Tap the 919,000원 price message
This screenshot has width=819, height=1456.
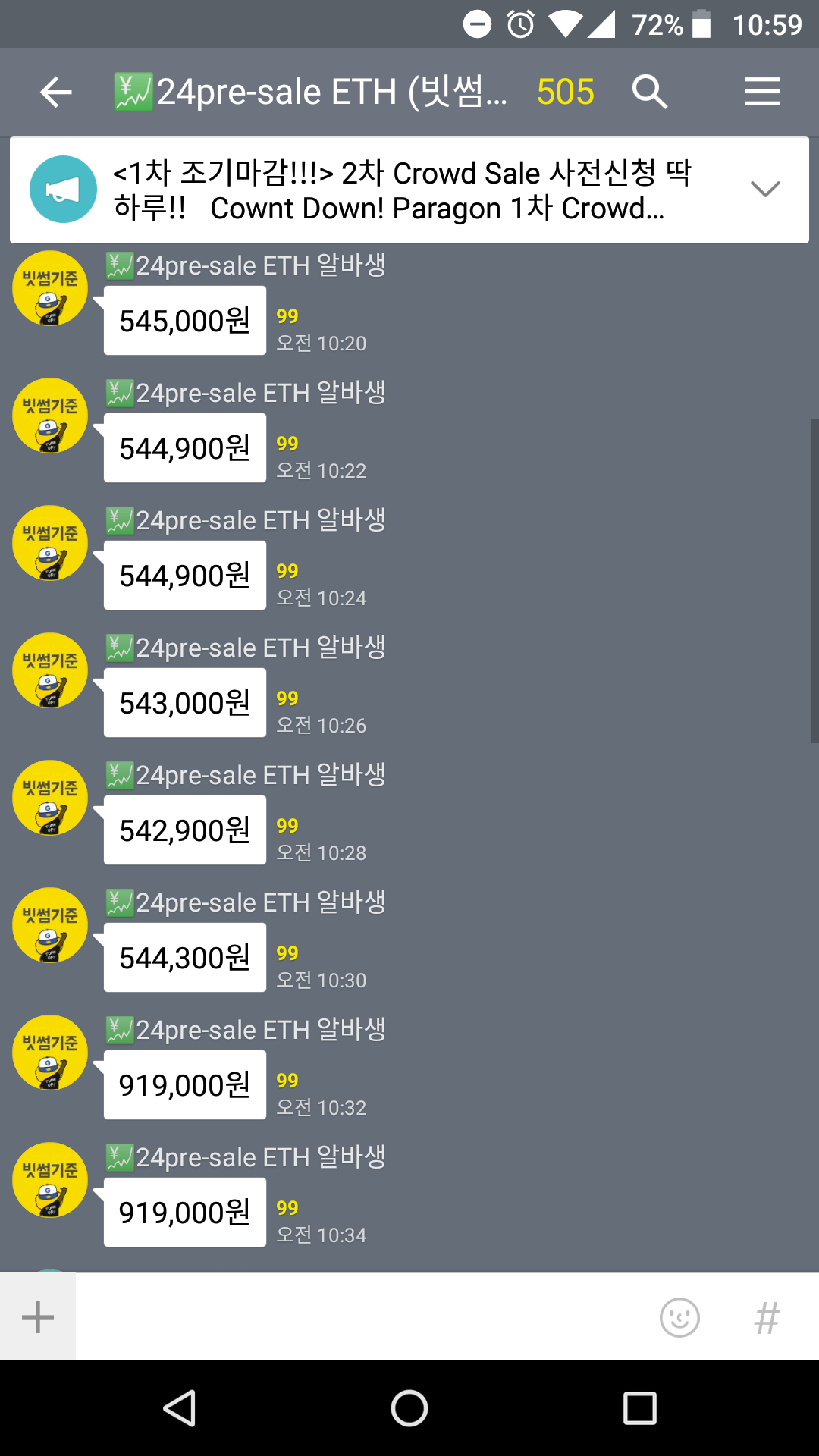click(184, 1084)
